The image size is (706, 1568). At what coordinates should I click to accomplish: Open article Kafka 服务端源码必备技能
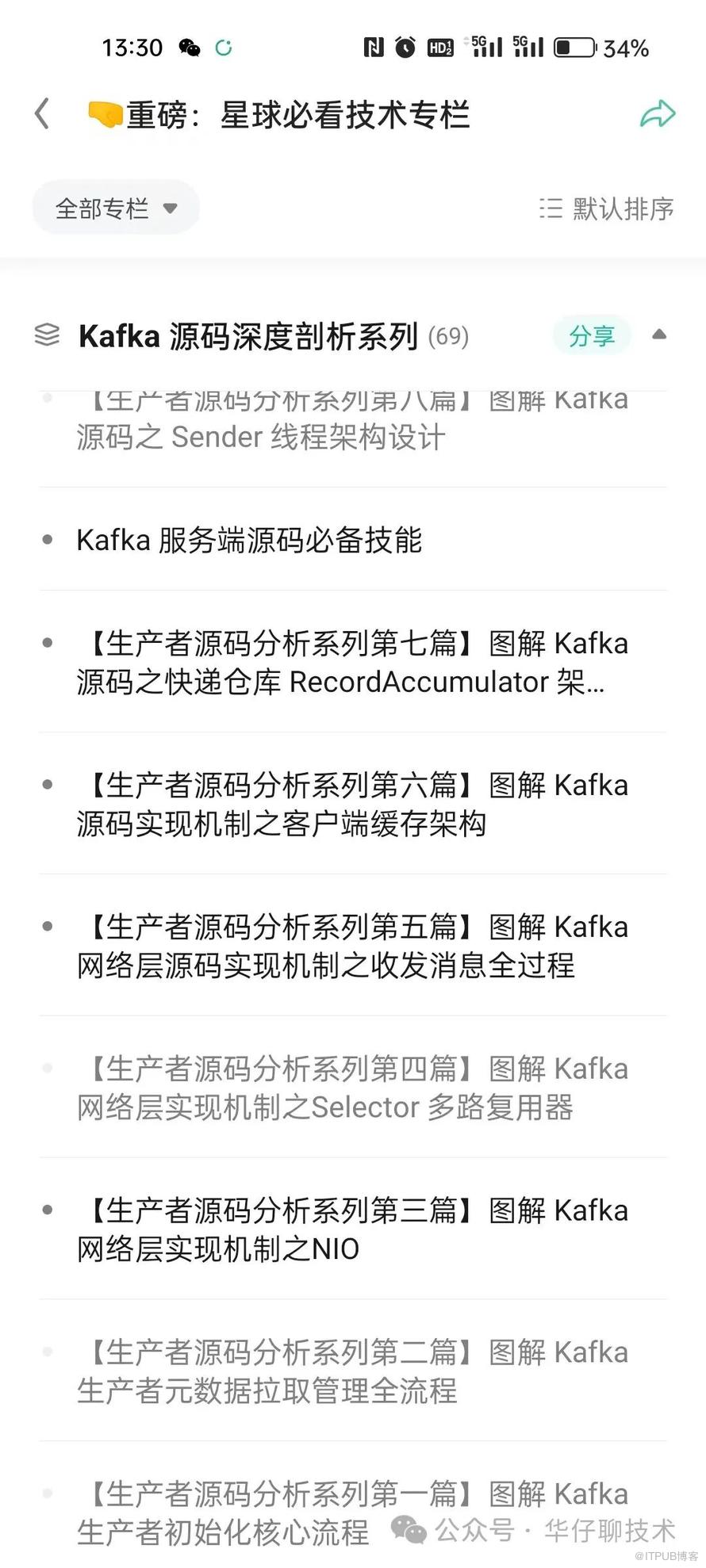(249, 540)
